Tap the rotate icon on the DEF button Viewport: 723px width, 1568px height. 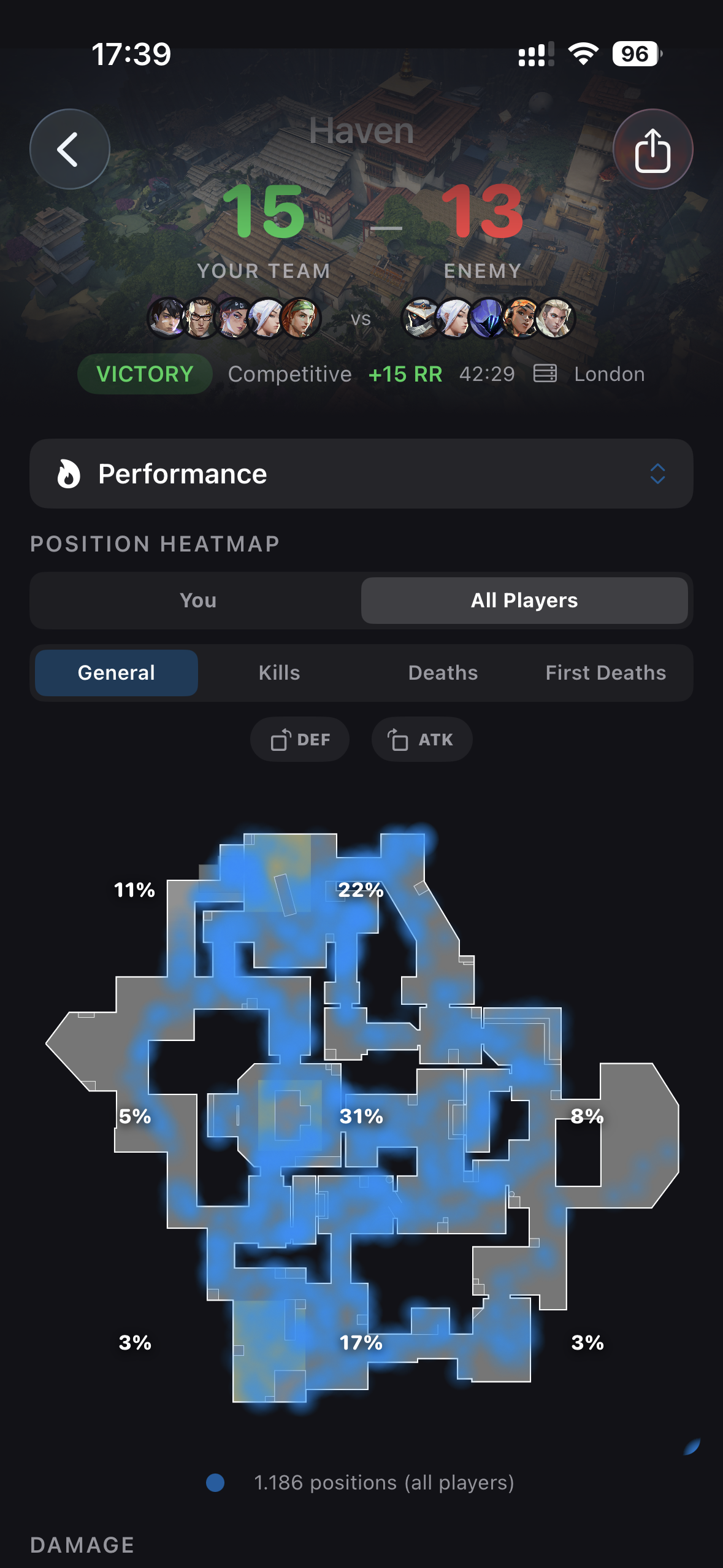pyautogui.click(x=281, y=739)
